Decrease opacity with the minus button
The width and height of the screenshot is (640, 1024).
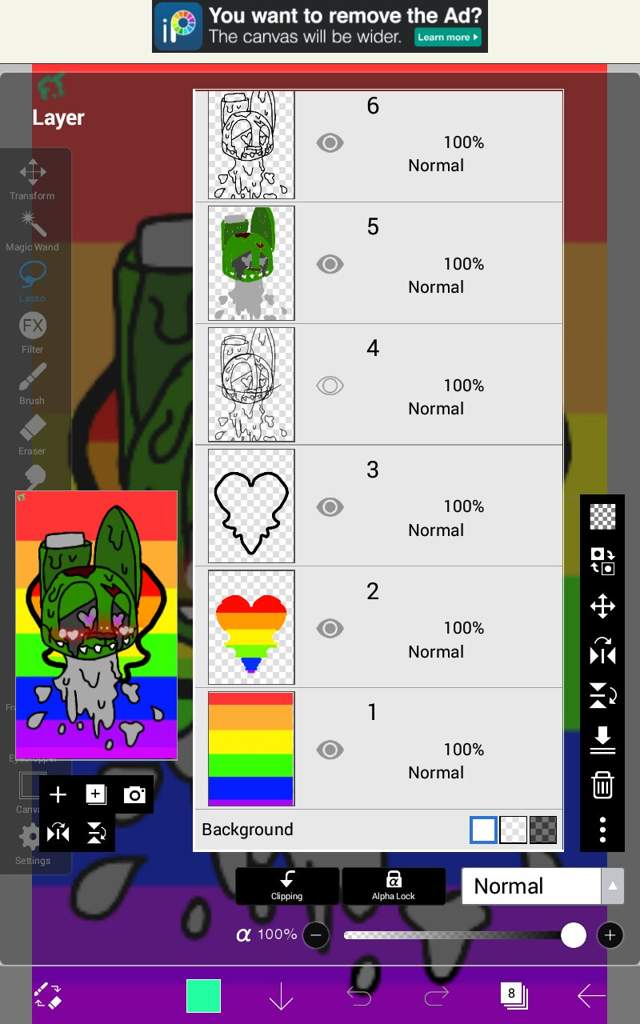pyautogui.click(x=316, y=935)
